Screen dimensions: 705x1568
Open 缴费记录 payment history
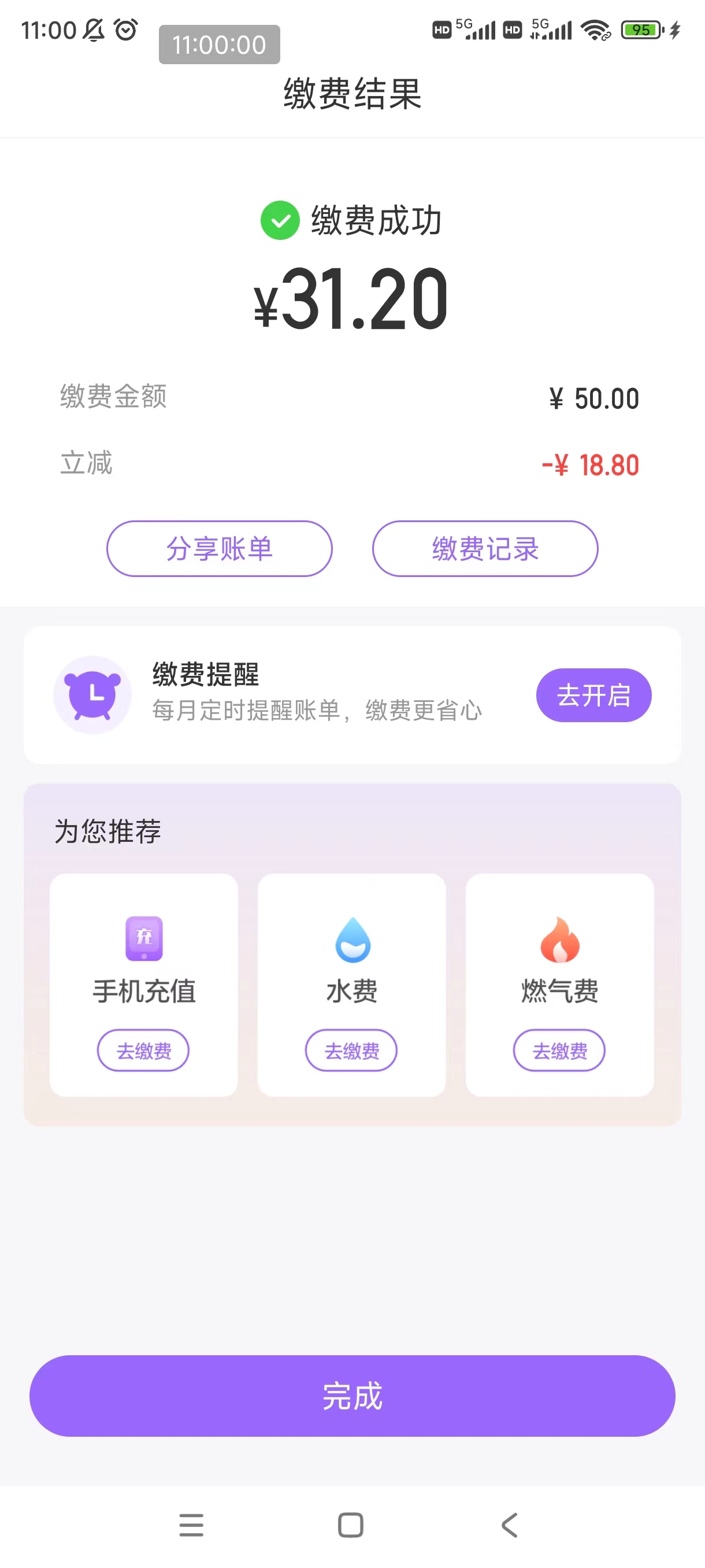point(485,549)
